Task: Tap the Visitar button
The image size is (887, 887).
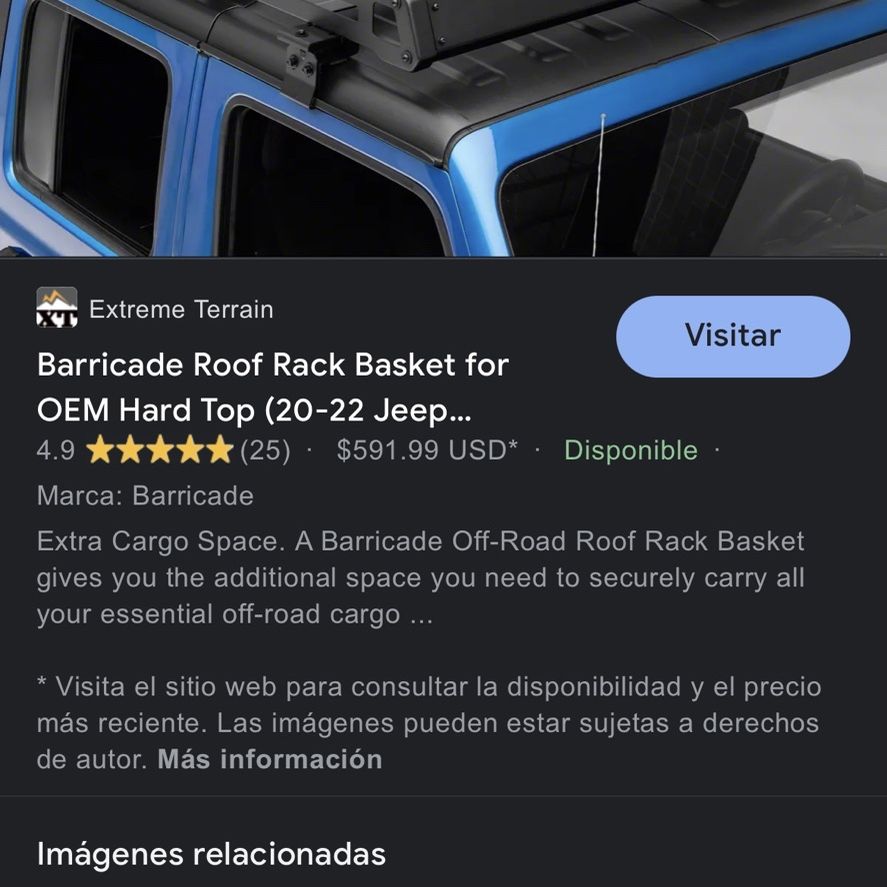Action: coord(733,336)
